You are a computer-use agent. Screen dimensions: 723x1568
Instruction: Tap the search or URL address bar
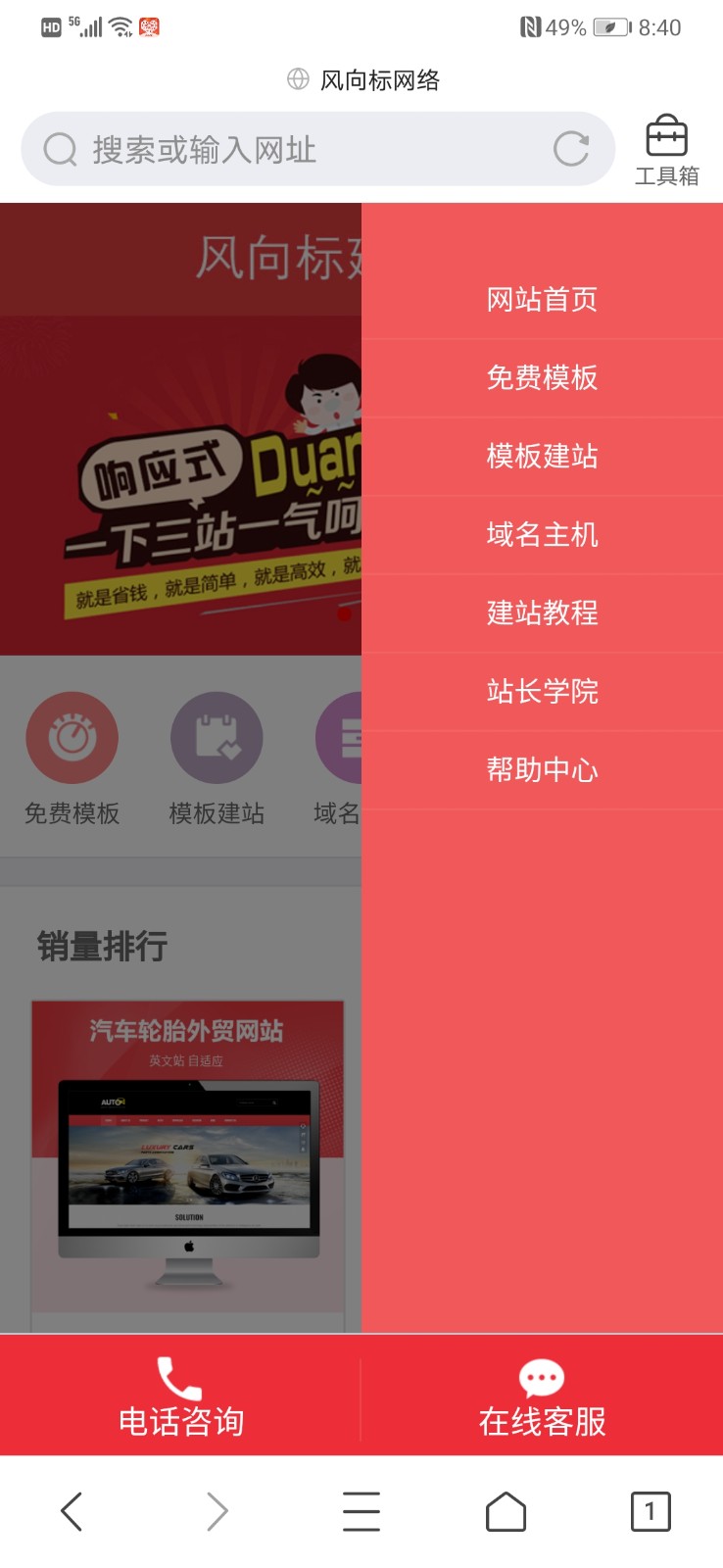click(x=294, y=150)
